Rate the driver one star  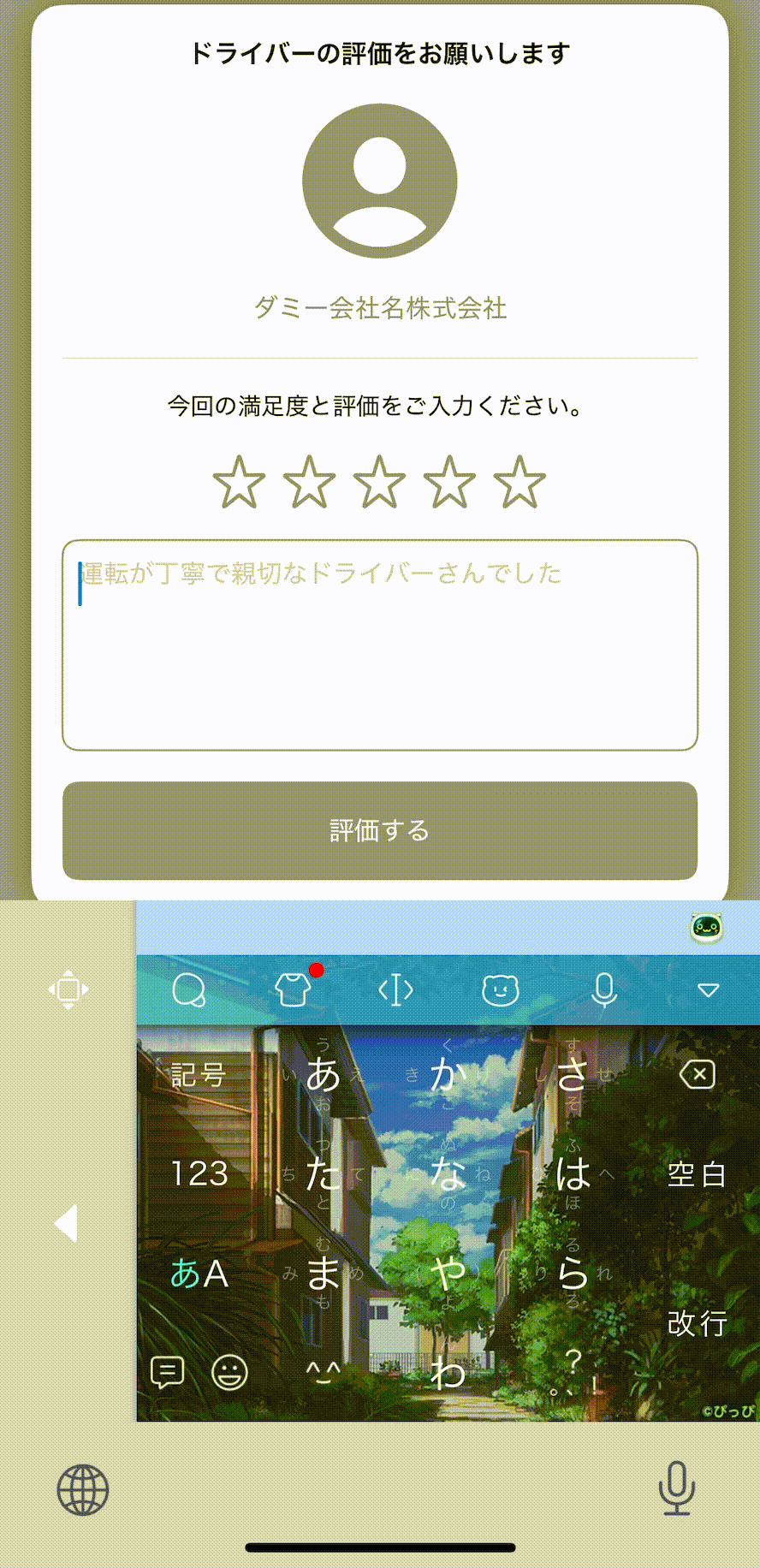click(239, 483)
